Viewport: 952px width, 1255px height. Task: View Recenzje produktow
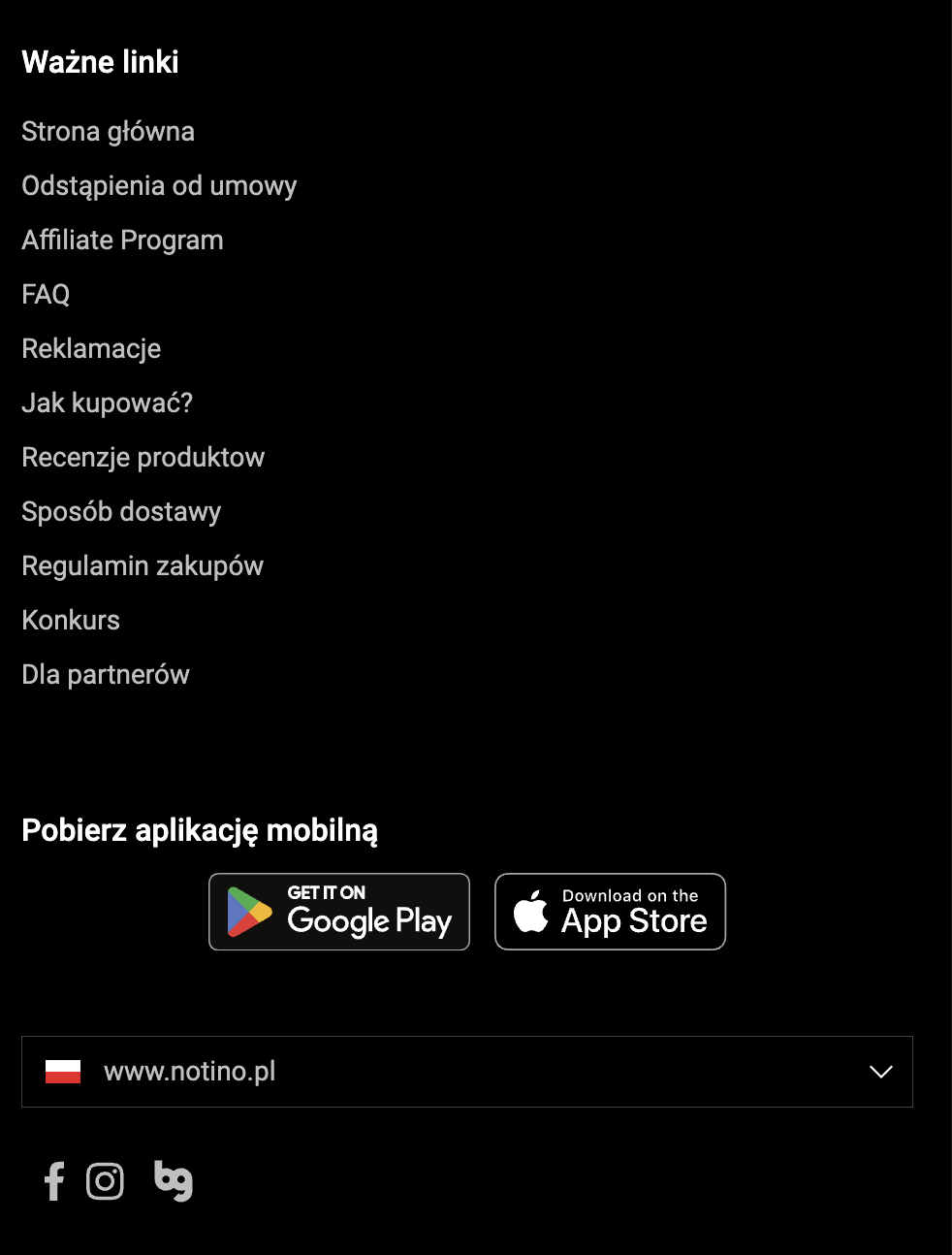click(143, 458)
